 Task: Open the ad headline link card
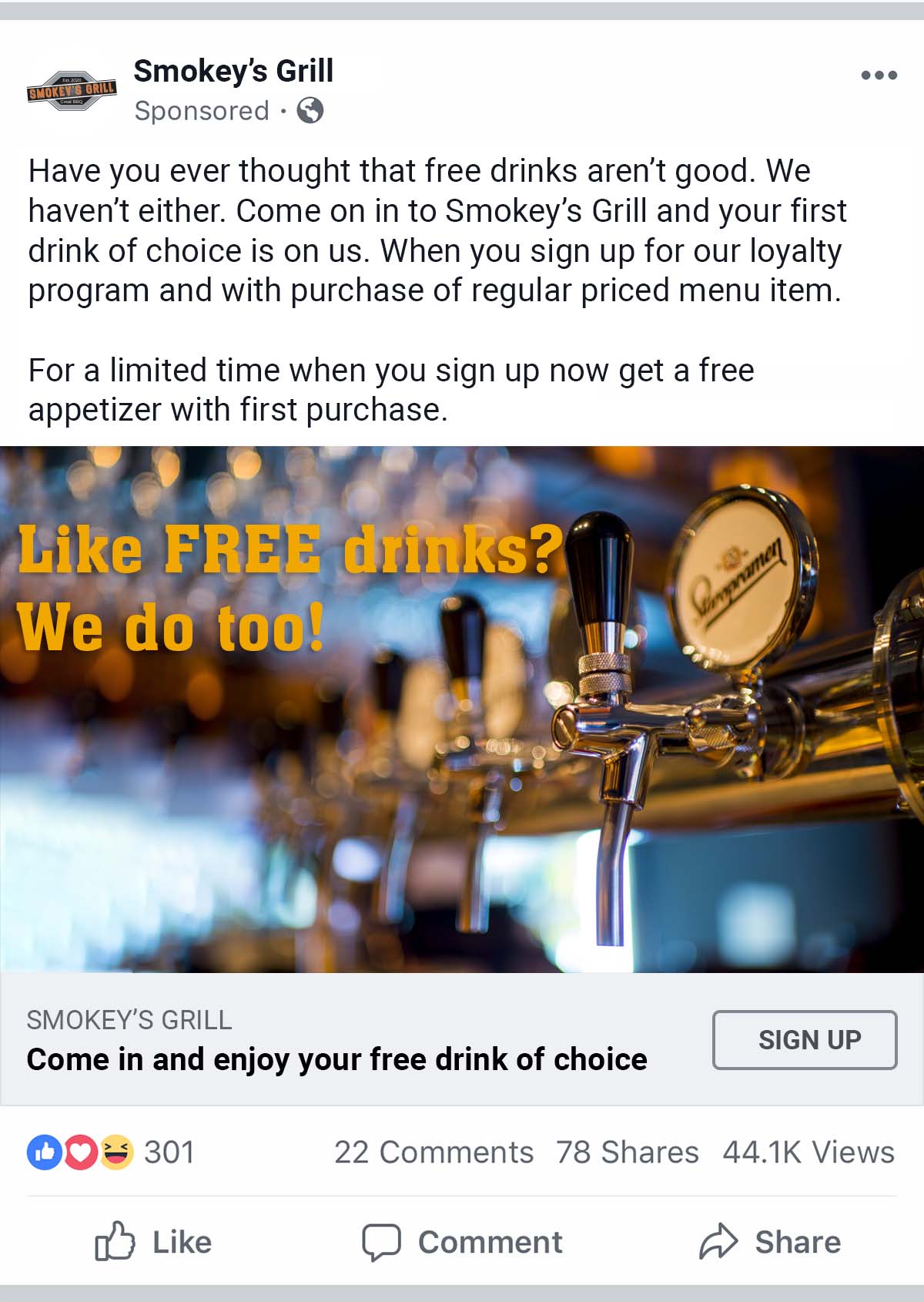point(336,1059)
